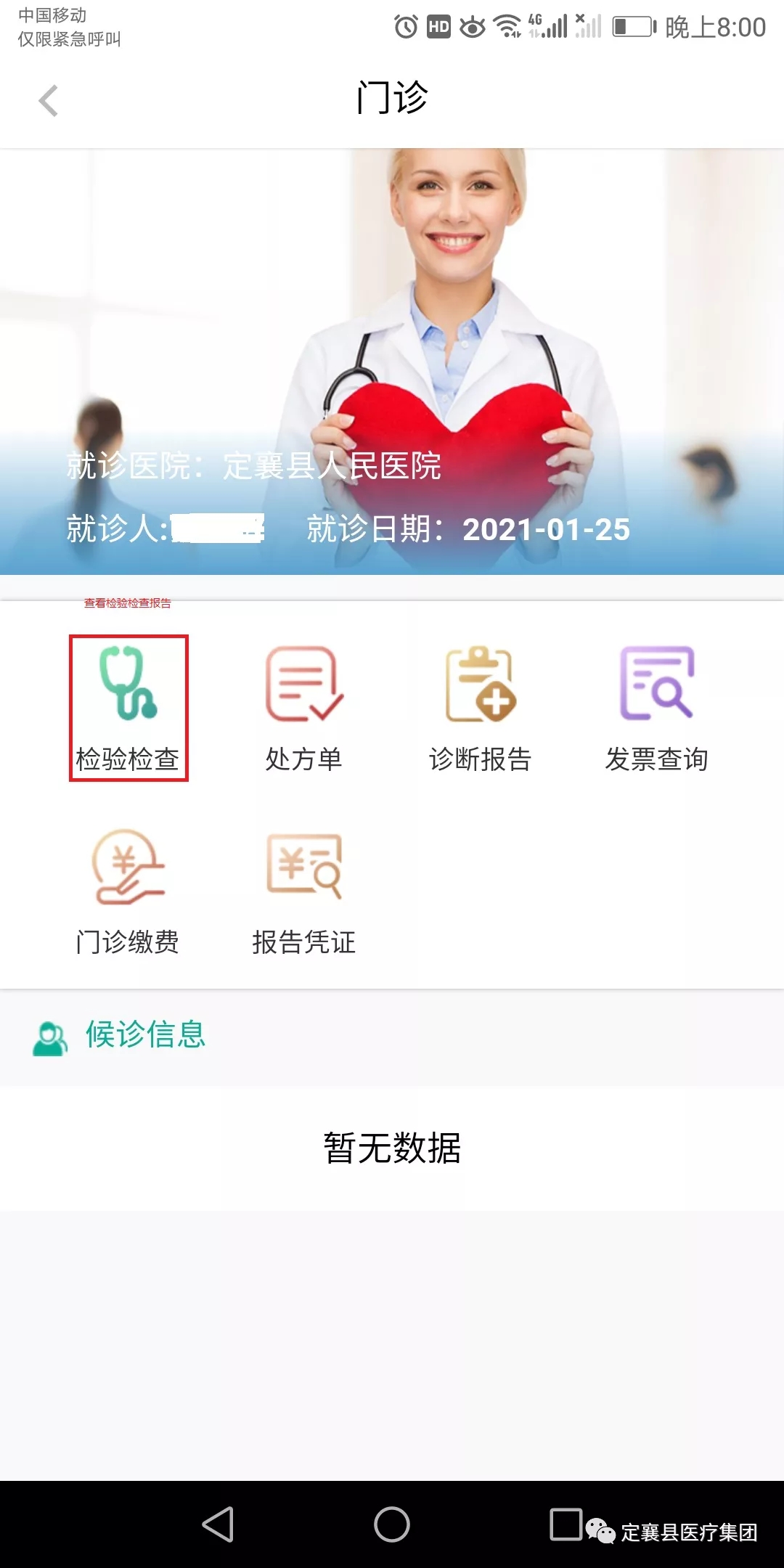Click the red 查看检验检查报告 link

click(126, 603)
